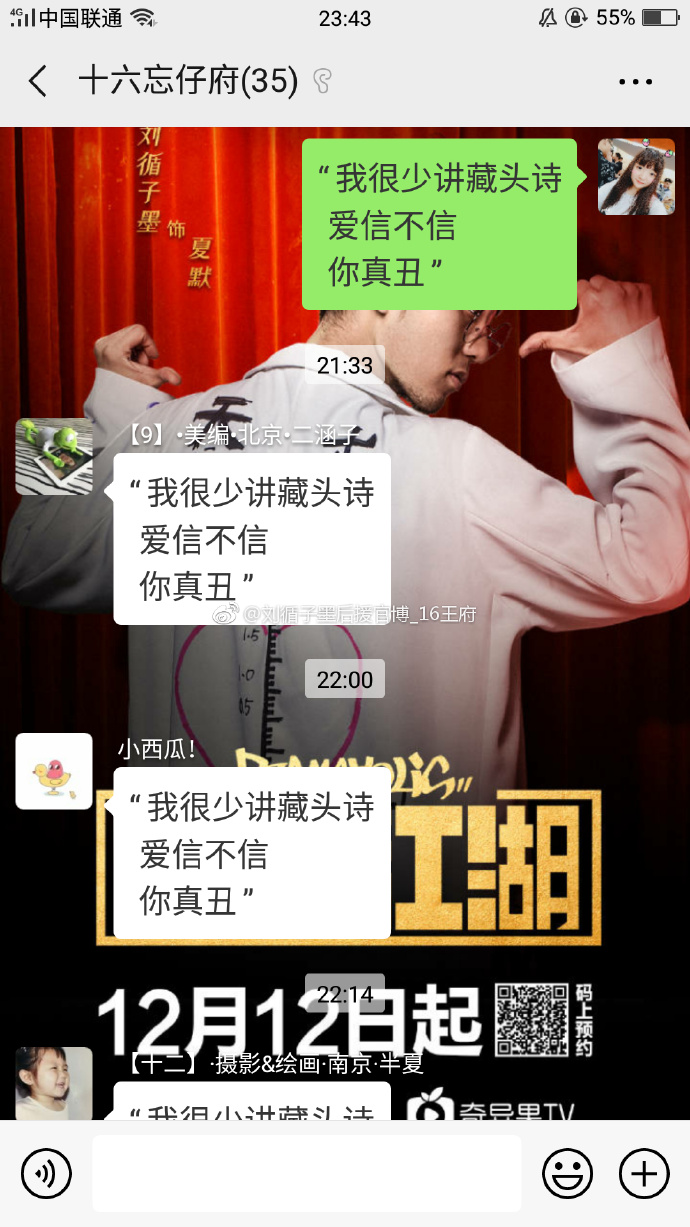Screen dimensions: 690x1227
Task: Switch to voice message input
Action: point(46,1173)
